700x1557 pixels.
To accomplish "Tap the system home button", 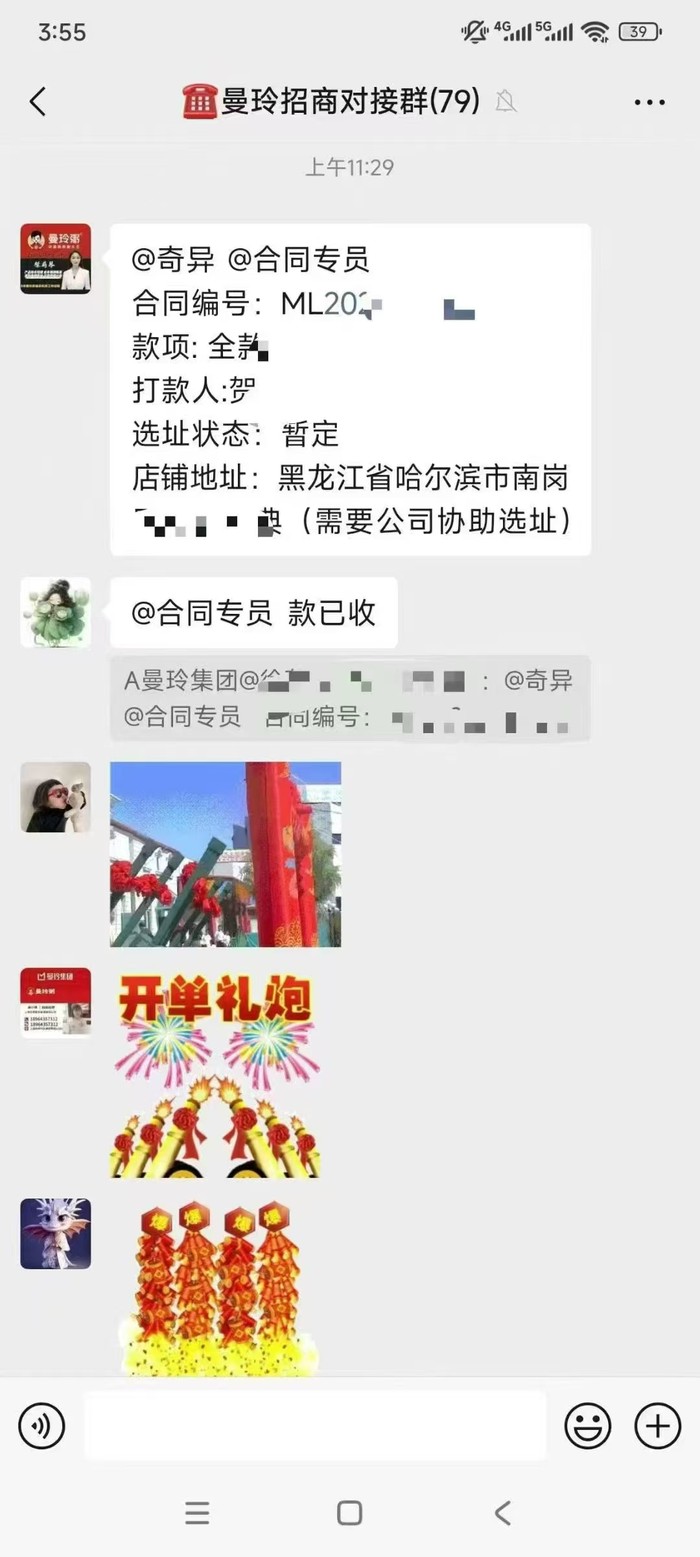I will tap(349, 1512).
